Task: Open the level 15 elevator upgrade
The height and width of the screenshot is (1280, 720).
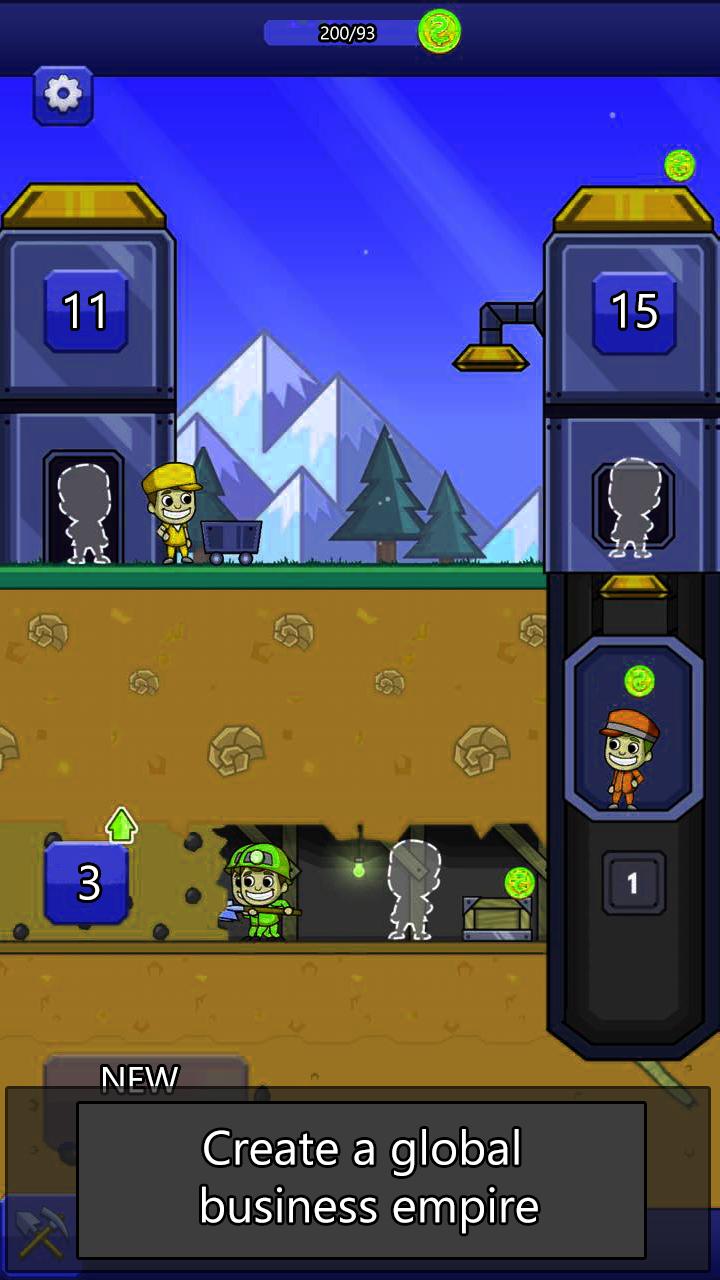Action: pyautogui.click(x=634, y=311)
